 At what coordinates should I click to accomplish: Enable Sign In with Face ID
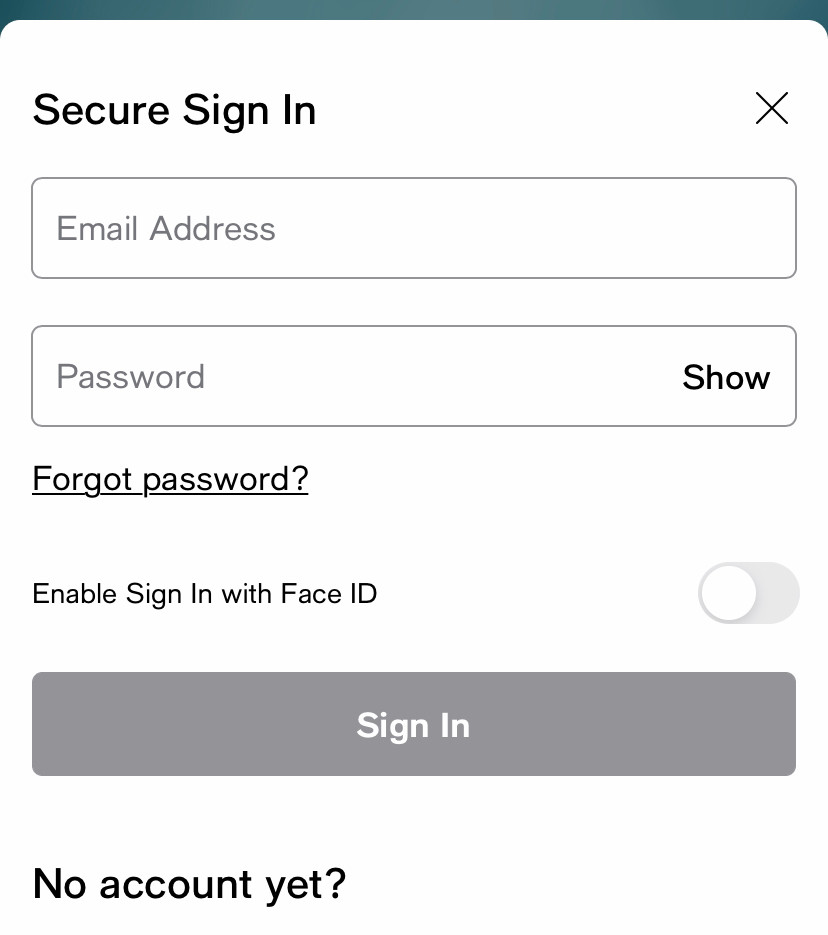[748, 593]
